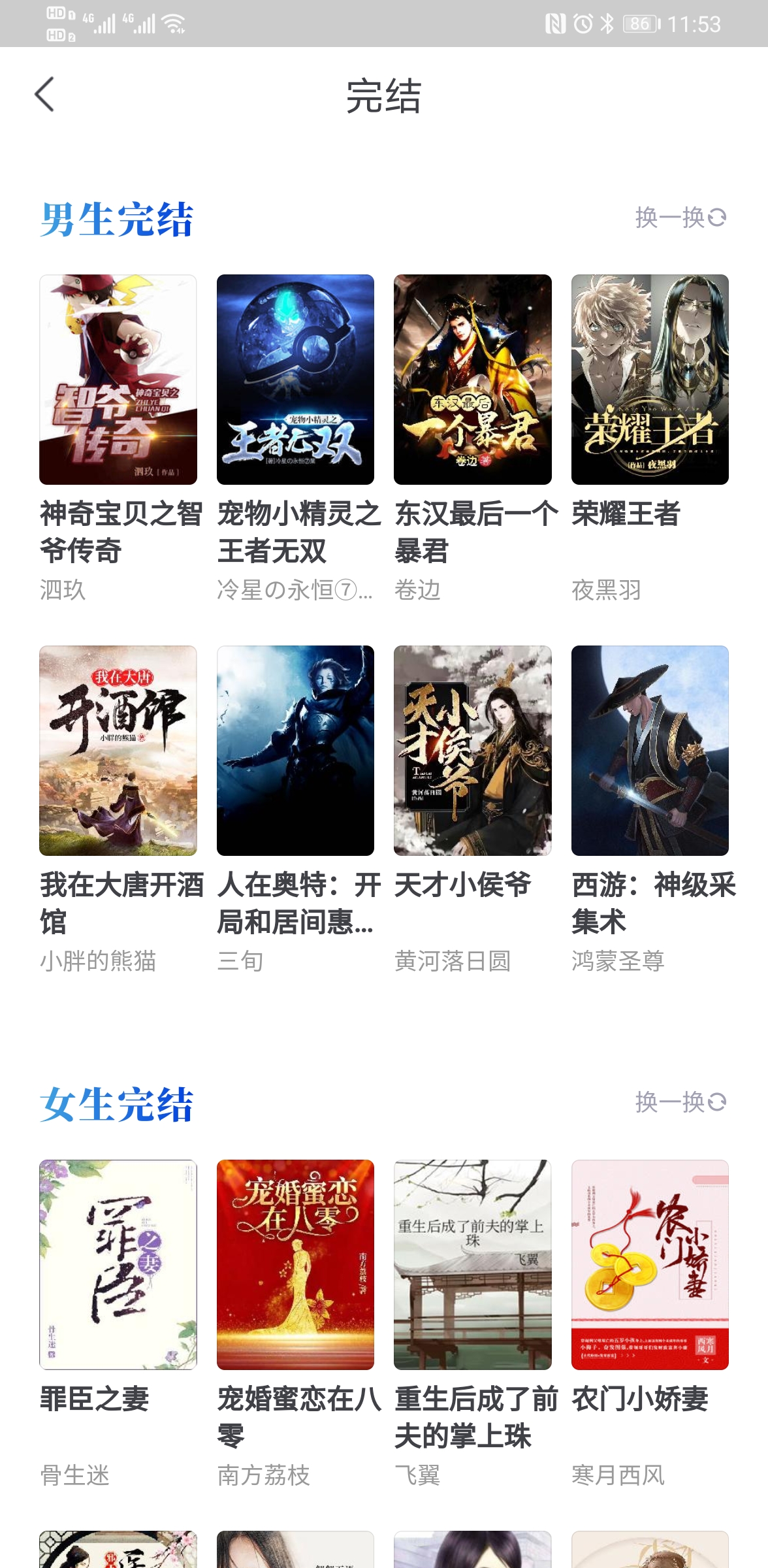Viewport: 768px width, 1568px height.
Task: View the book 我在大唐开酒馆
Action: 118,751
